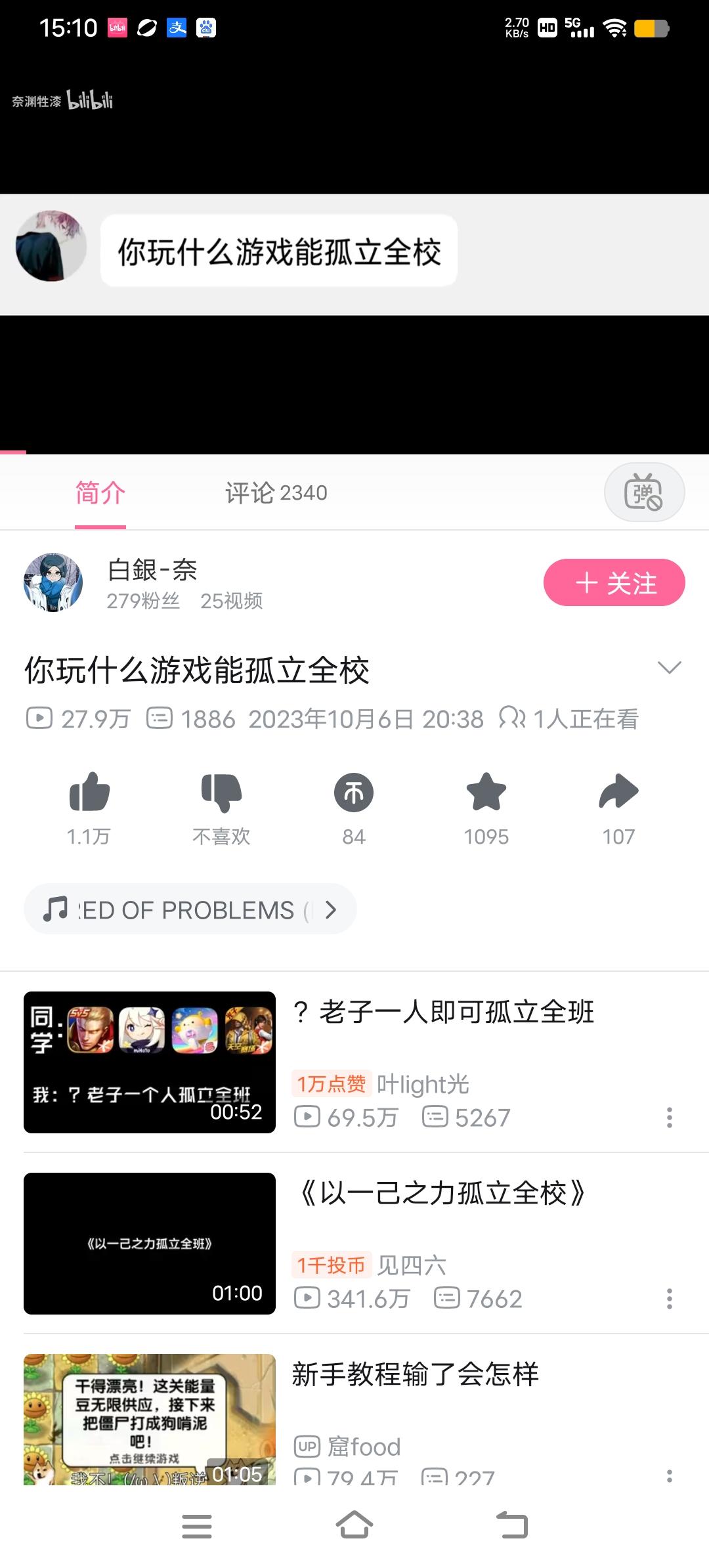
Task: Select the 简介 tab
Action: (100, 493)
